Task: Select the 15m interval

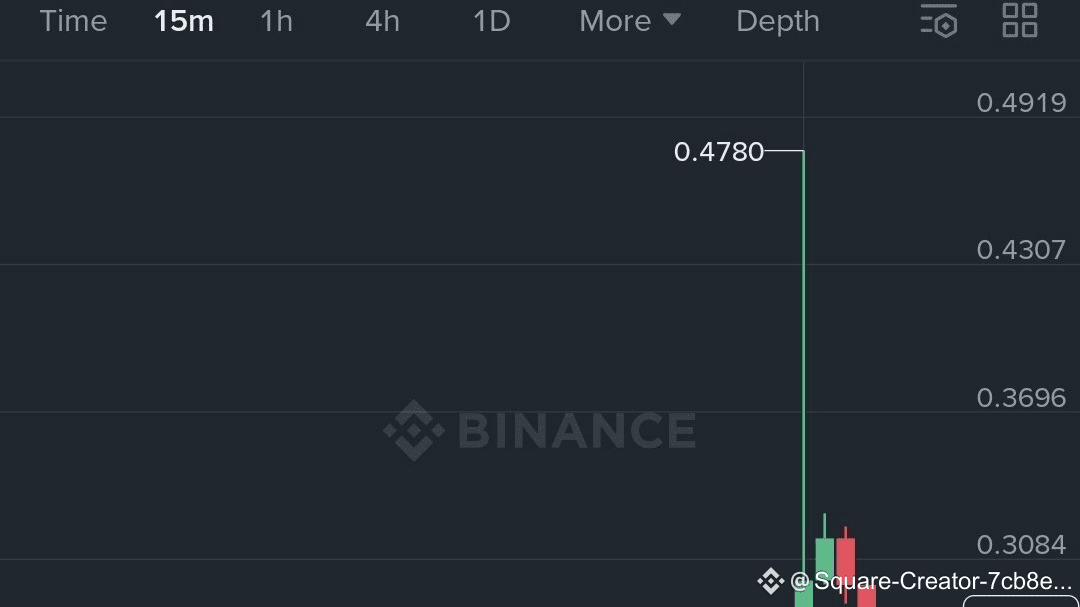Action: 183,21
